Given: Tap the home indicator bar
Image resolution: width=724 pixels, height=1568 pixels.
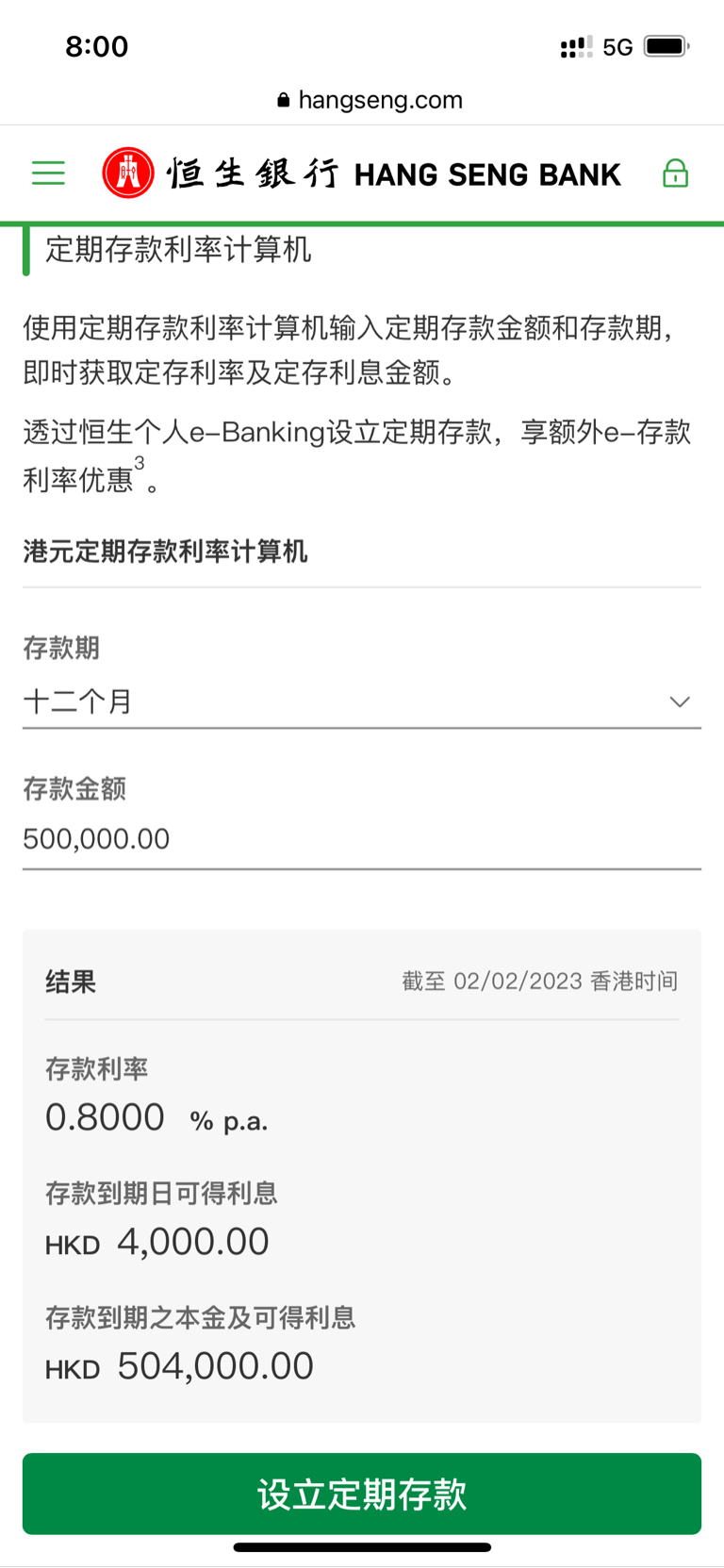Looking at the screenshot, I should point(362,1545).
